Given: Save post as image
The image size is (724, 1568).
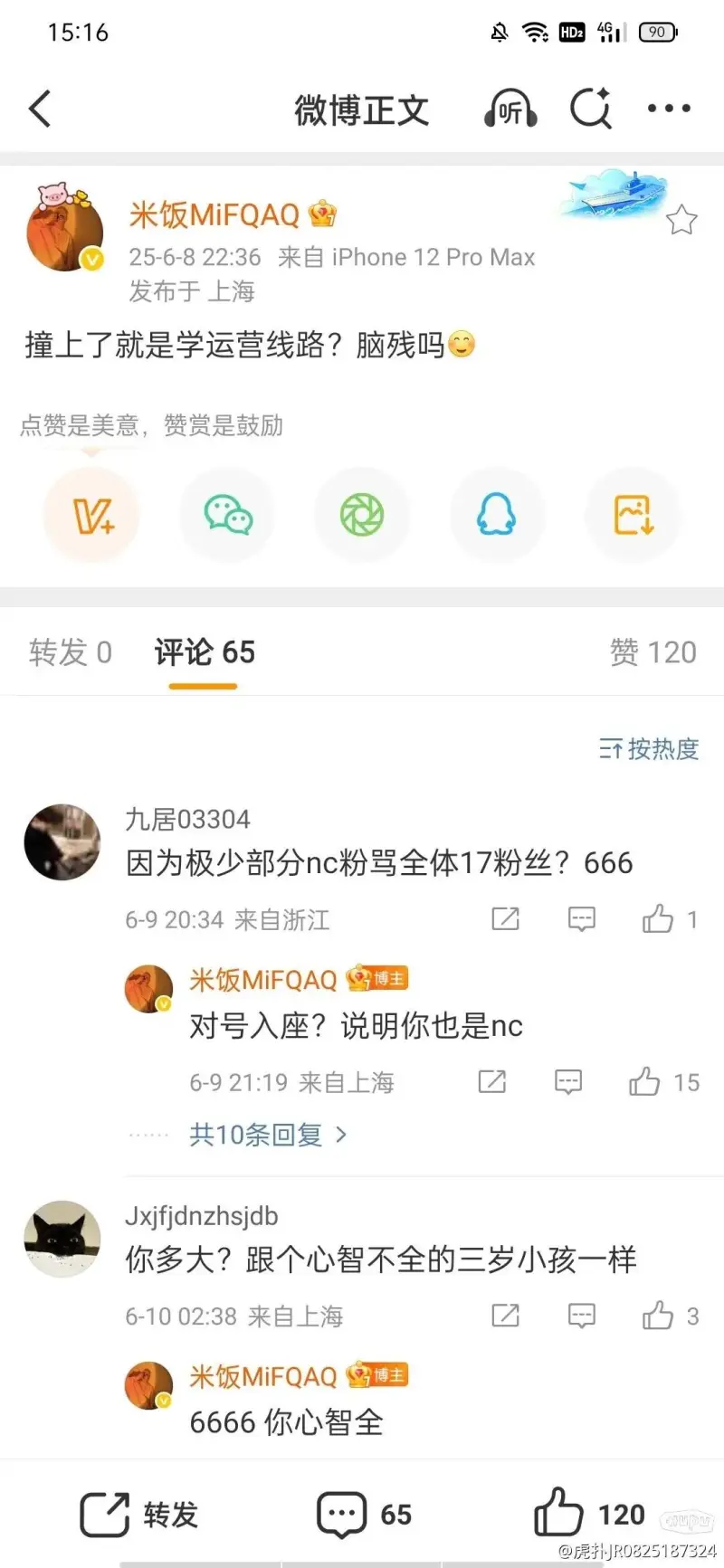Looking at the screenshot, I should click(633, 515).
